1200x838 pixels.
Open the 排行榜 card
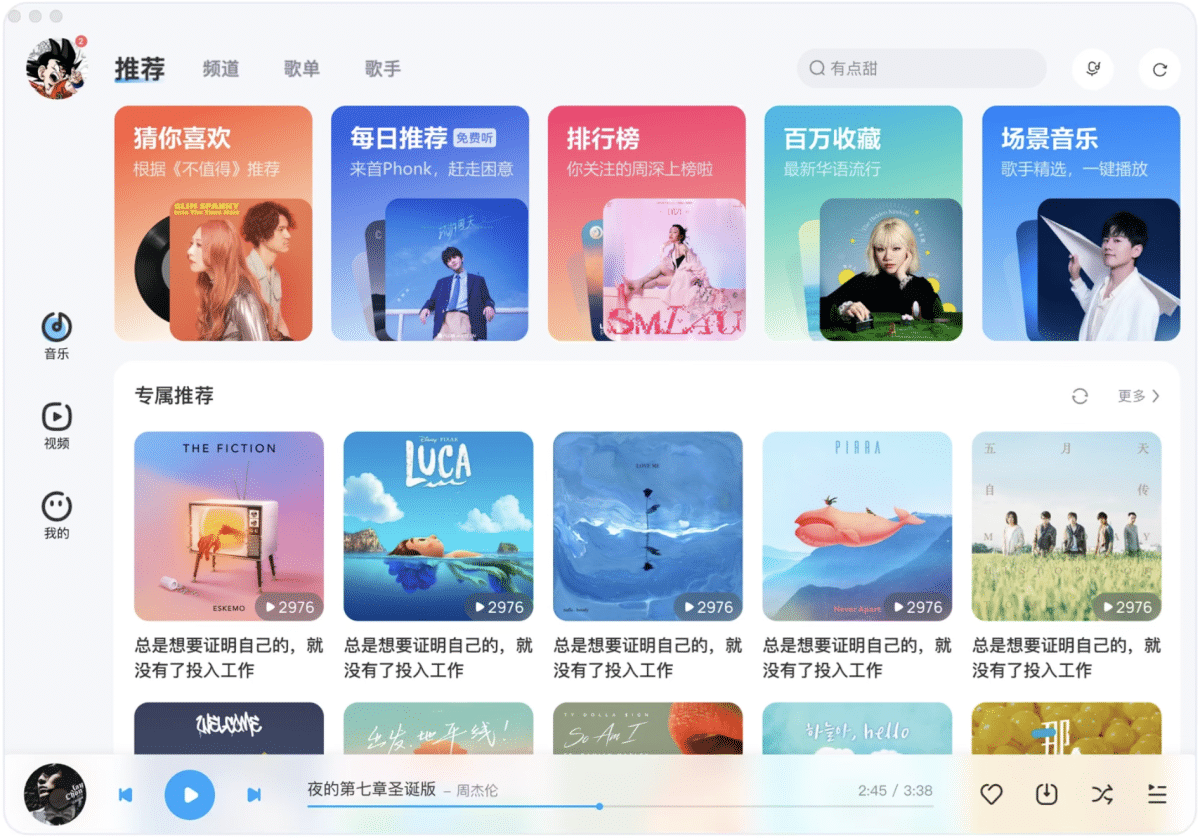pyautogui.click(x=646, y=223)
